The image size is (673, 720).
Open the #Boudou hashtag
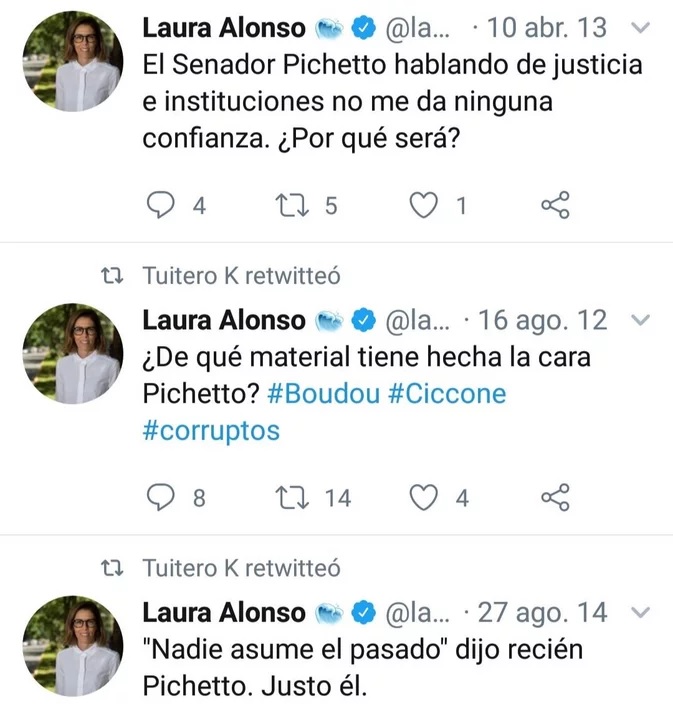point(324,393)
